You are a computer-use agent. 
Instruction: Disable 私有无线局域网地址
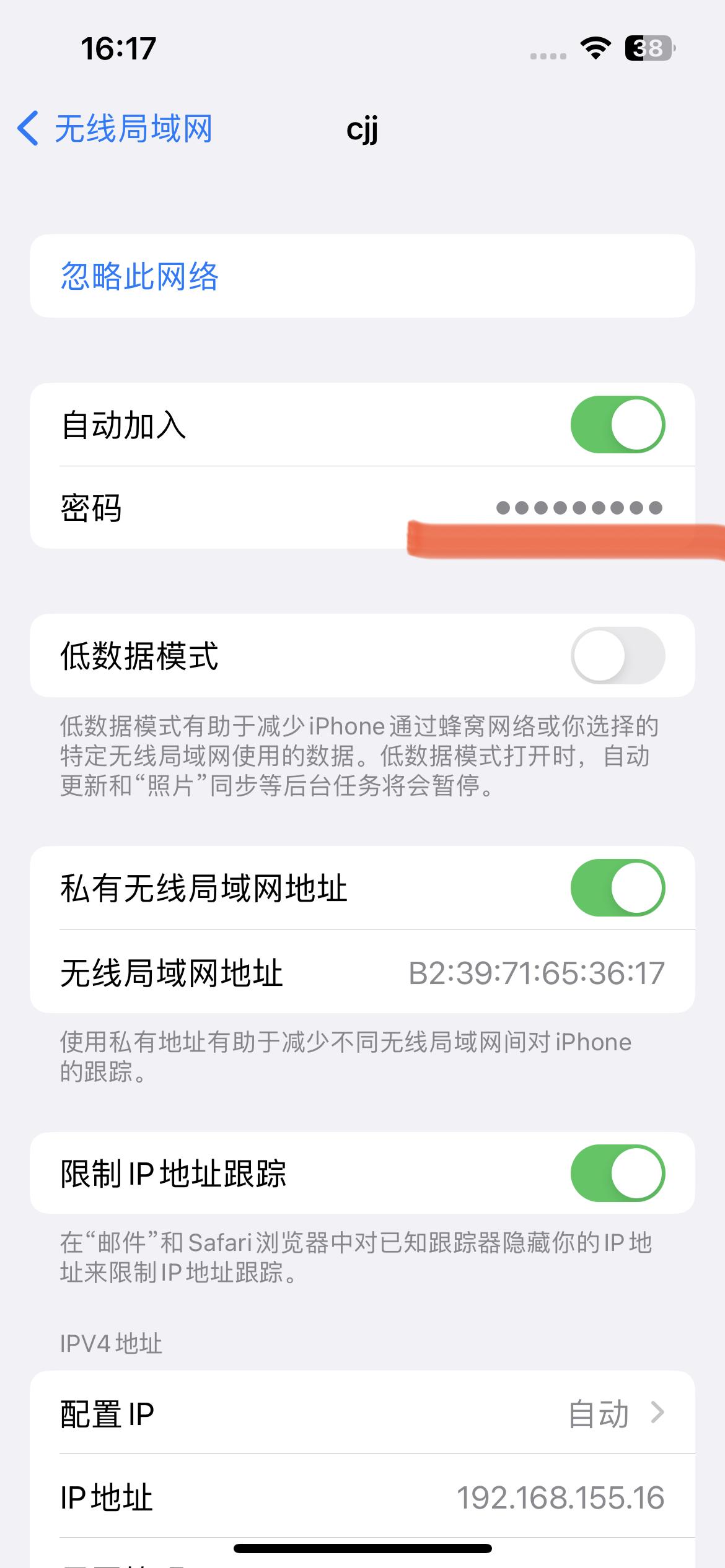click(618, 887)
